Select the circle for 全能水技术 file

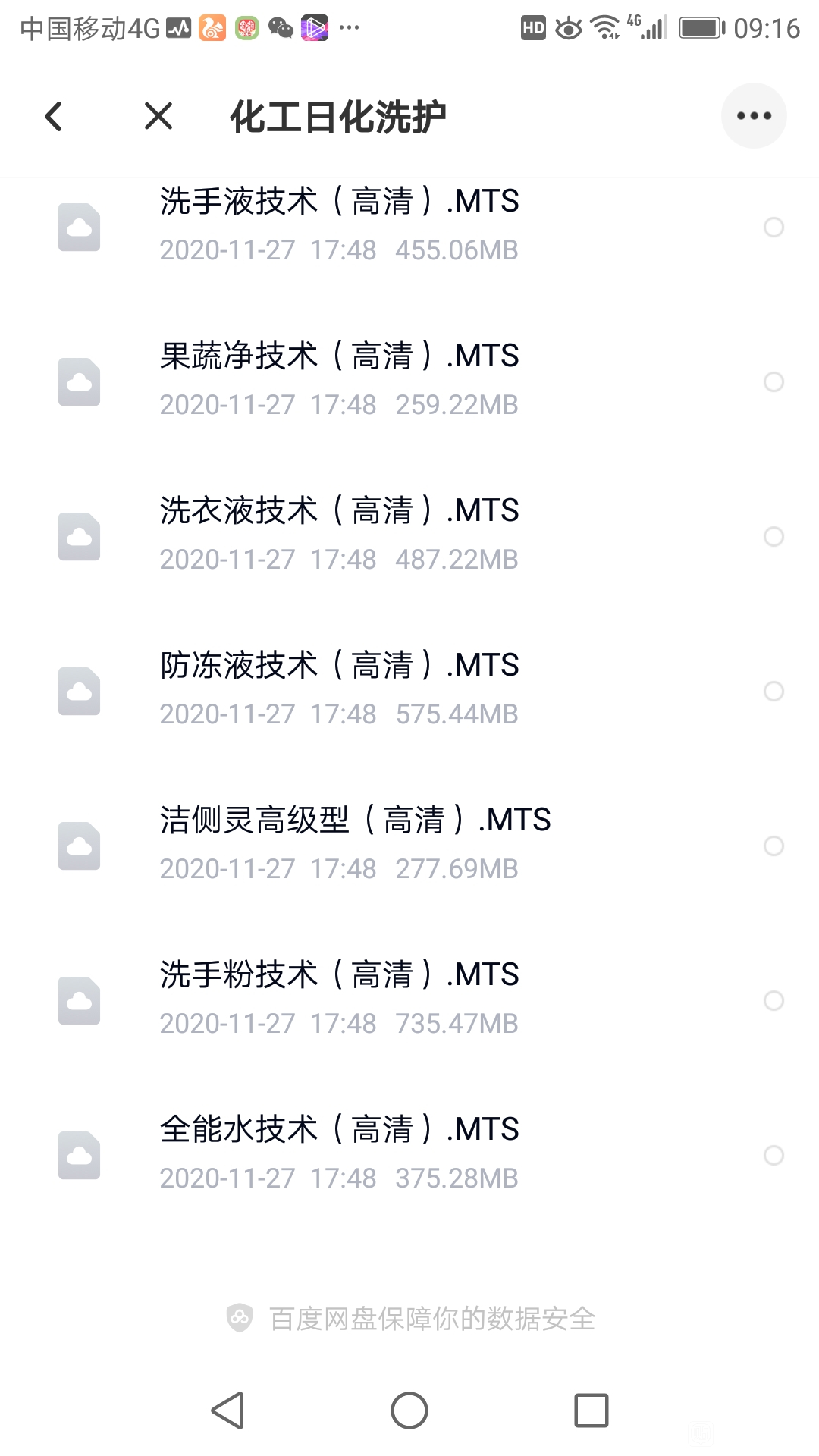pyautogui.click(x=773, y=1155)
